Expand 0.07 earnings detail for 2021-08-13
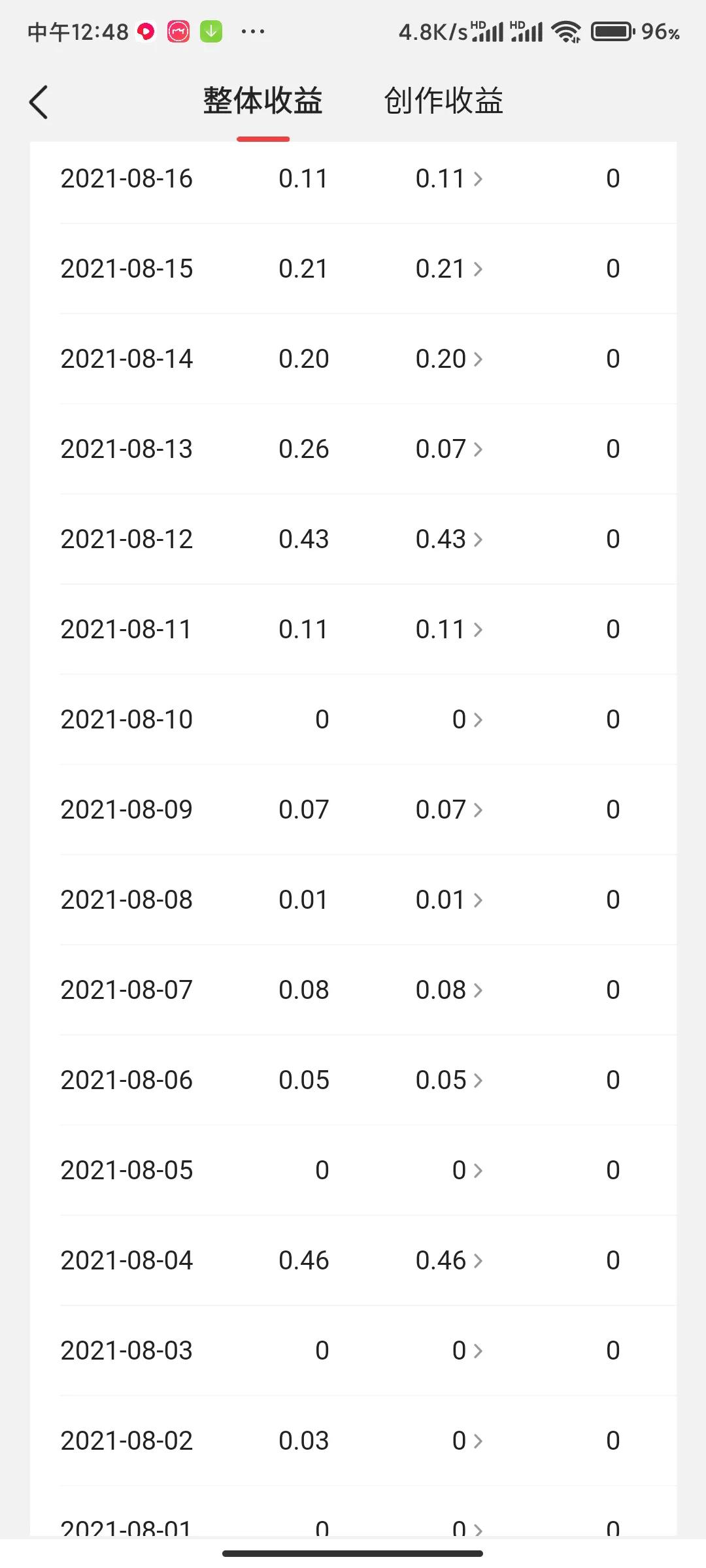The height and width of the screenshot is (1568, 706). point(449,449)
